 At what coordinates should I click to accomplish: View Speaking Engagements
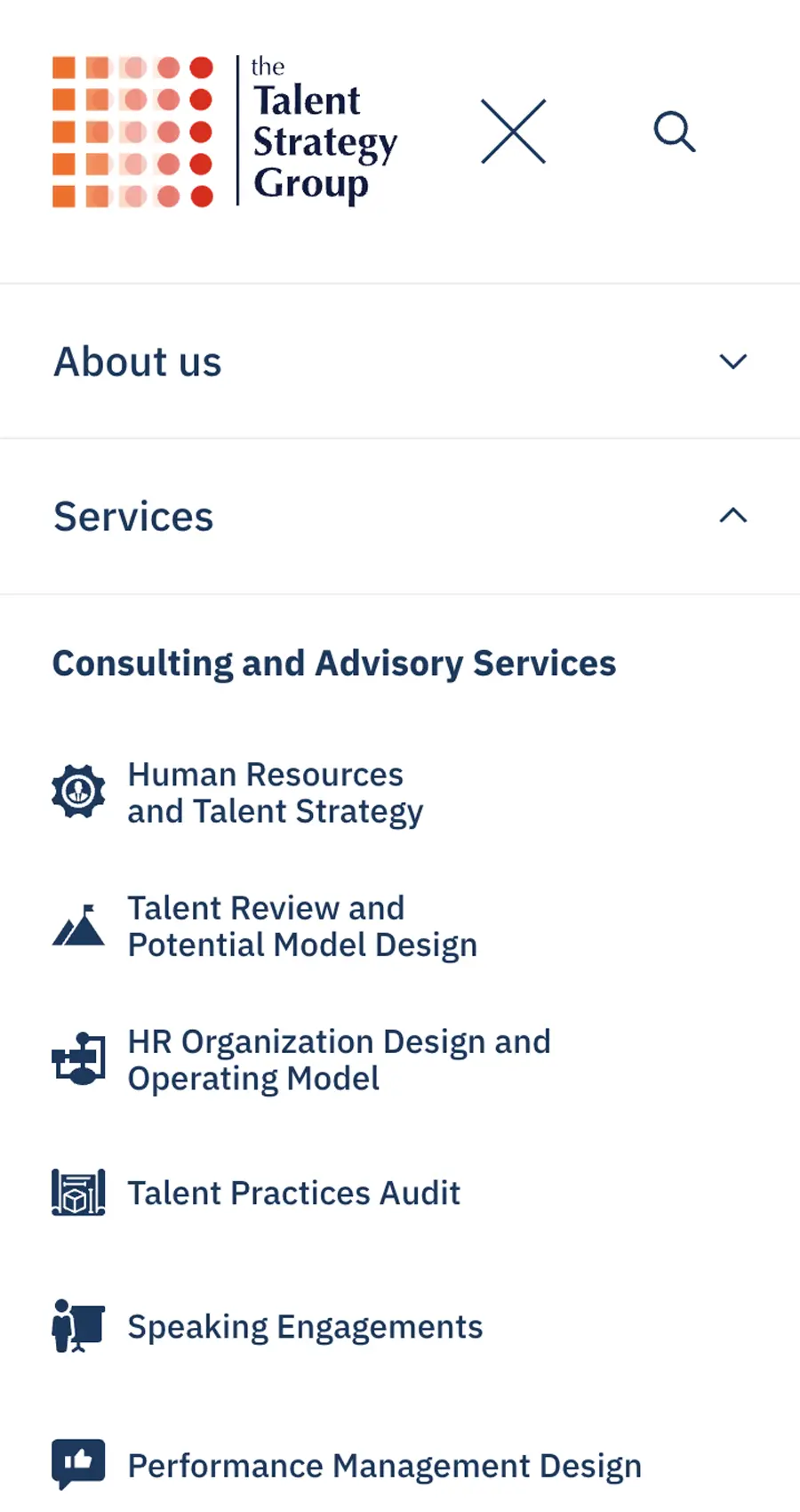(x=304, y=1326)
